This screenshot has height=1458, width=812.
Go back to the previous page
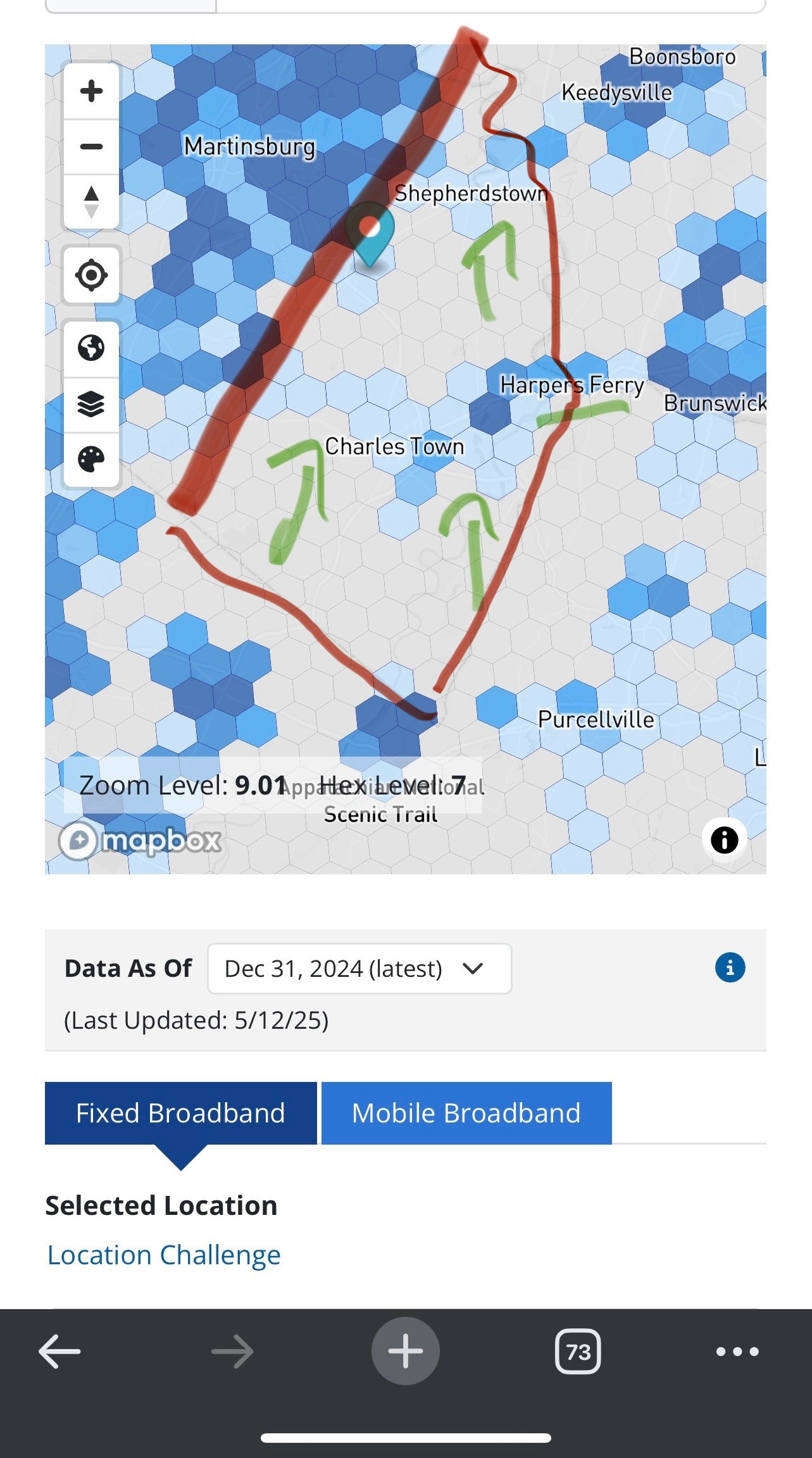59,1352
